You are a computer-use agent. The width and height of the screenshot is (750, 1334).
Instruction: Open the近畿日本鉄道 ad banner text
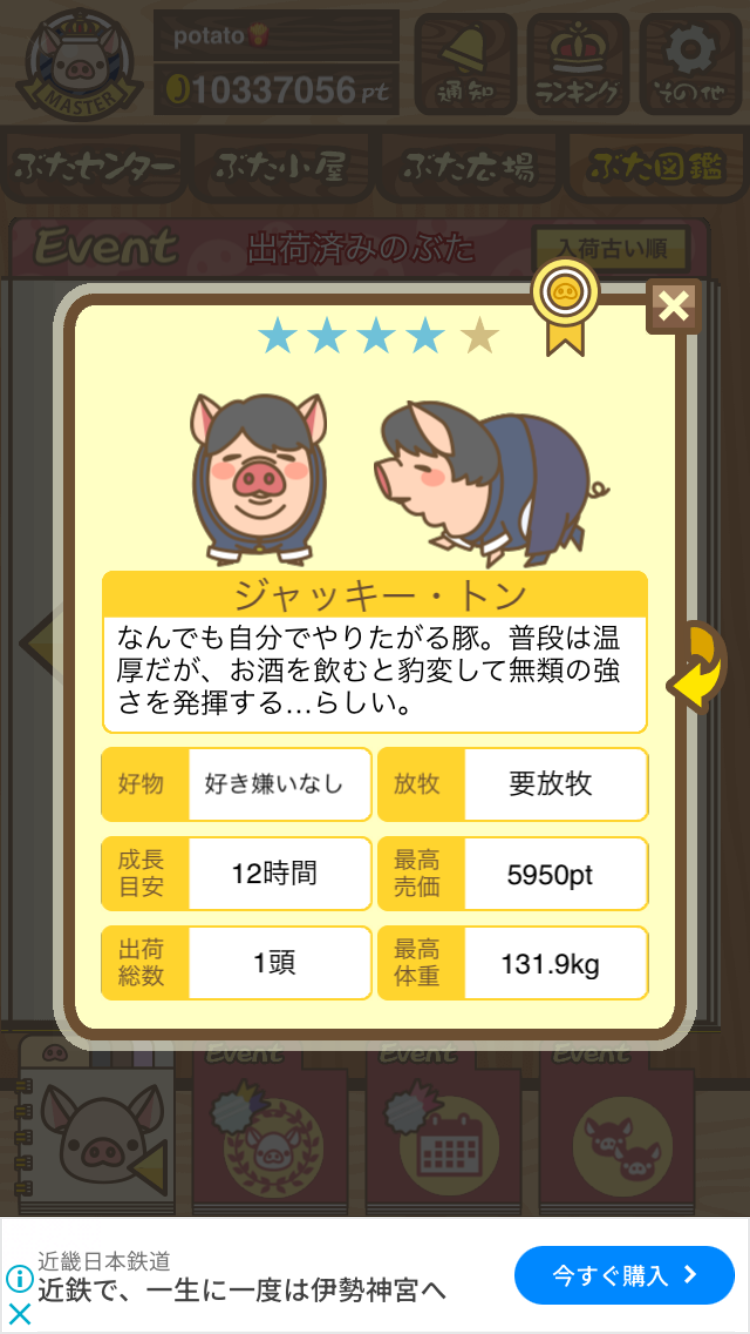coord(240,1277)
